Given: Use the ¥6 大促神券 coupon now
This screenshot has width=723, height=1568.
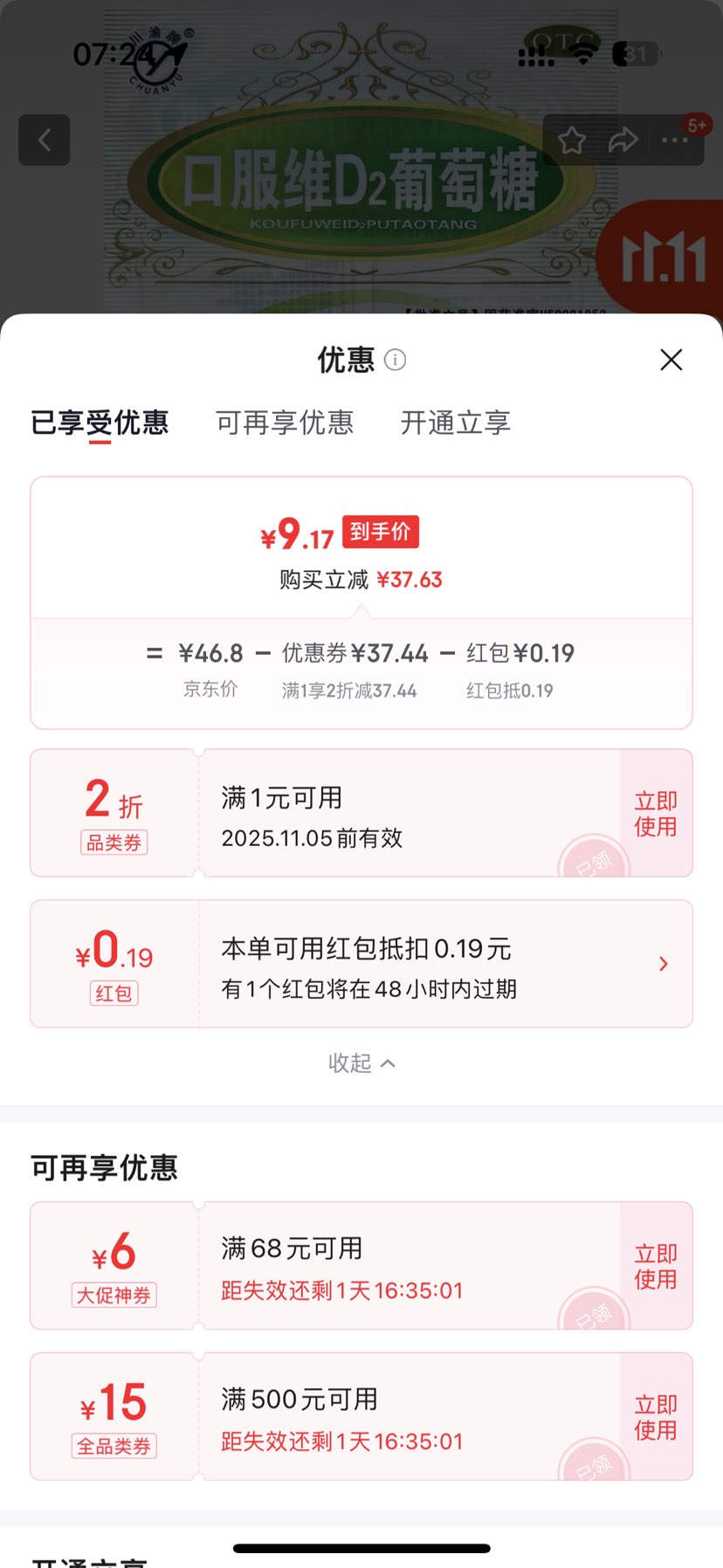Looking at the screenshot, I should coord(656,1266).
